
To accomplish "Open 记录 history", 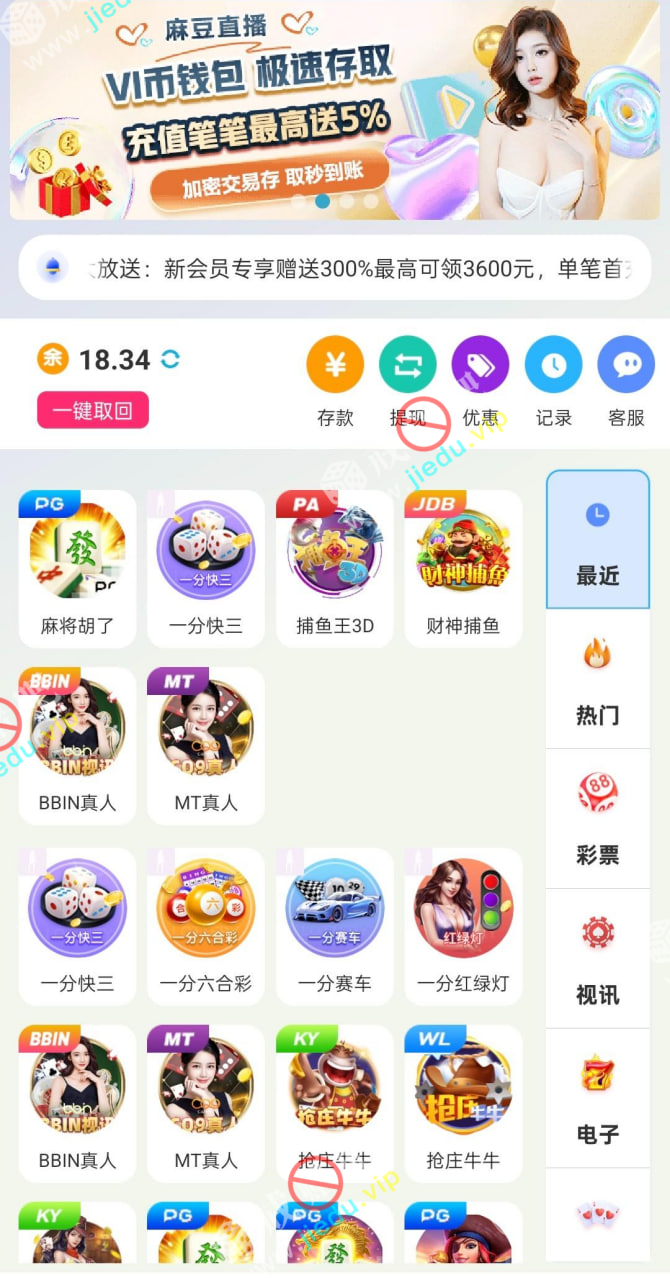I will pos(554,365).
